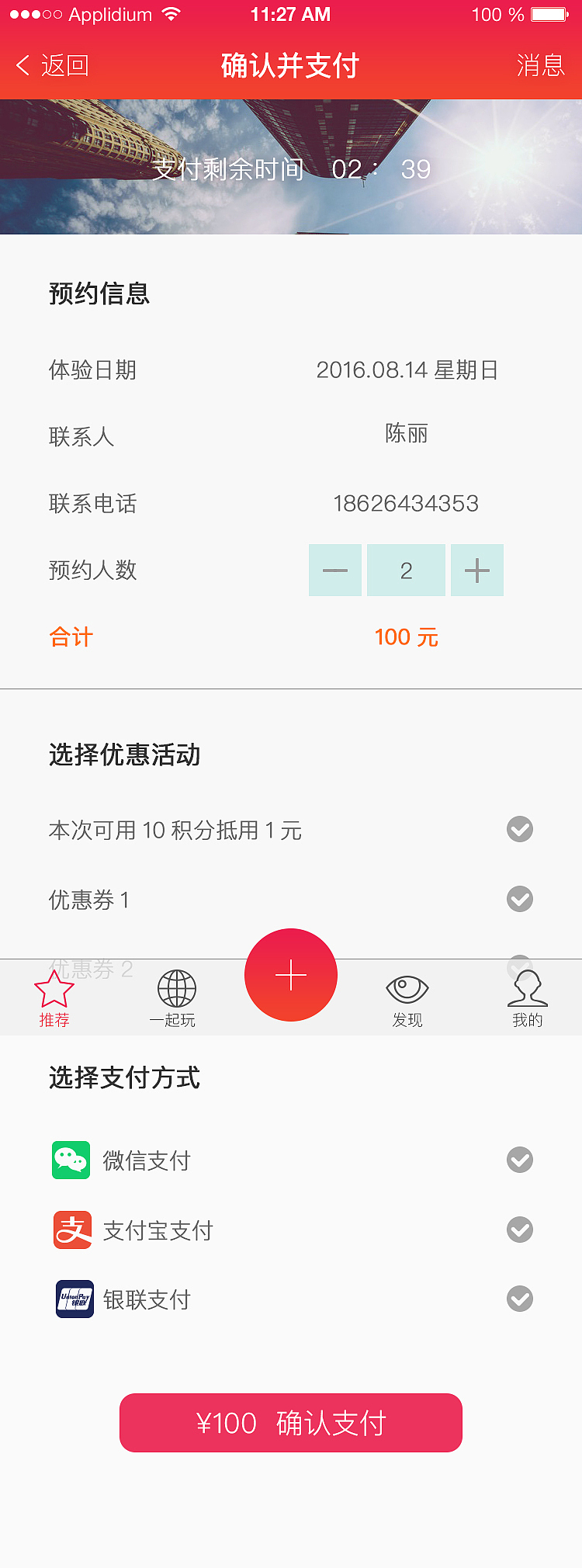Tap the UnionPay icon
This screenshot has height=1568, width=582.
(74, 1298)
